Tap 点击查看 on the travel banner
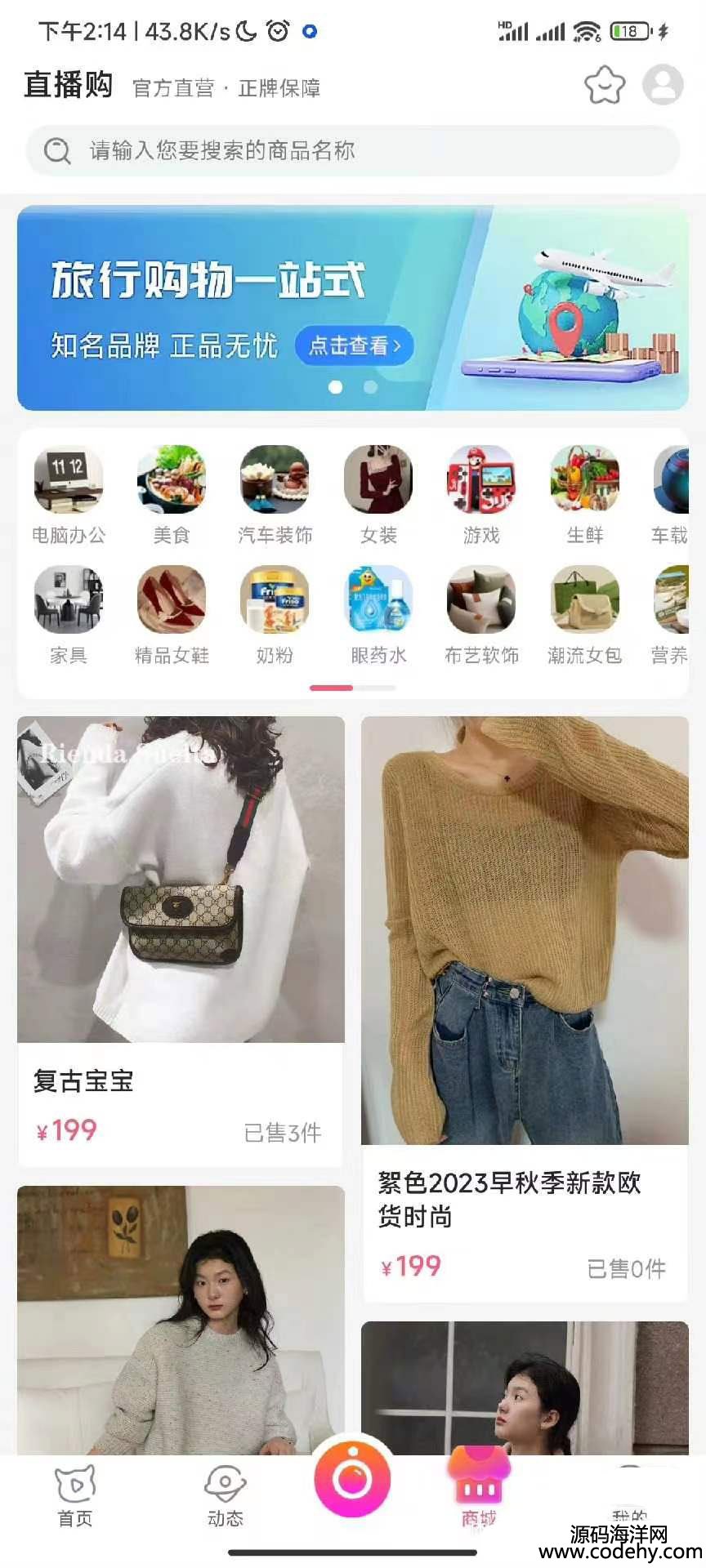 coord(355,345)
